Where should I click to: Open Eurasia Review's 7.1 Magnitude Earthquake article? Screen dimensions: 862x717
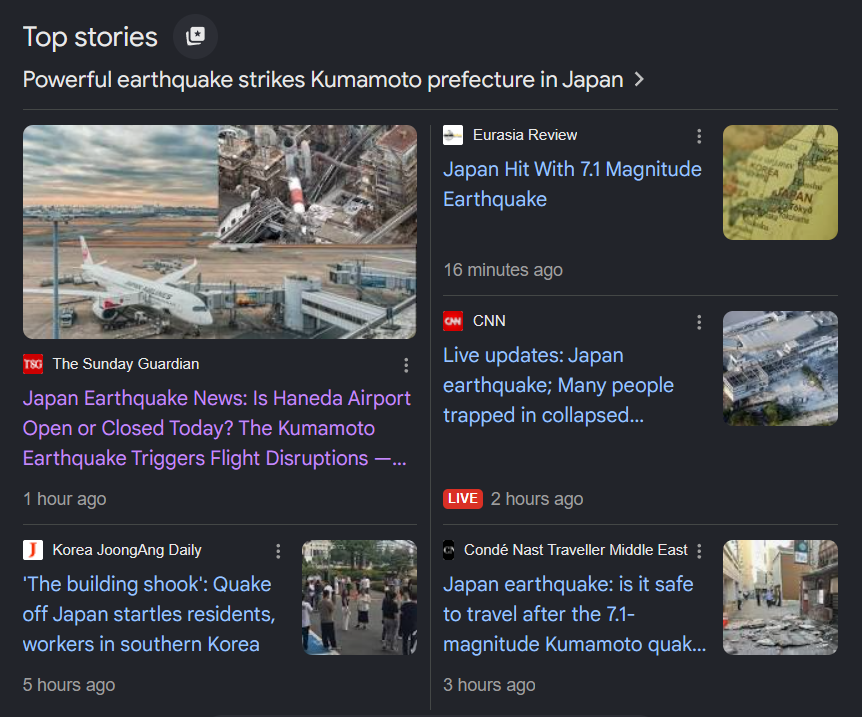(572, 184)
